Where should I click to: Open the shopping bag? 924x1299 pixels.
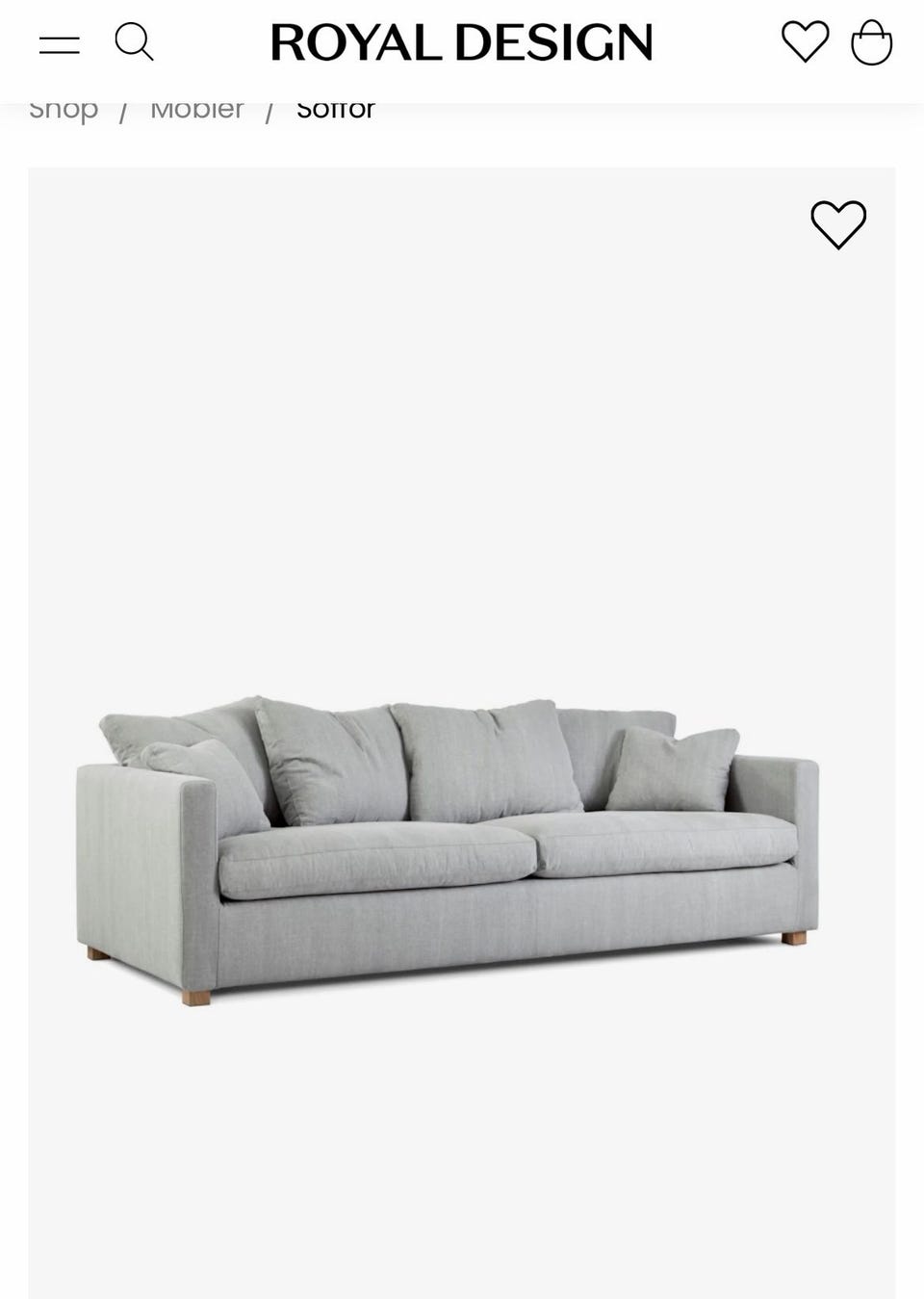871,42
